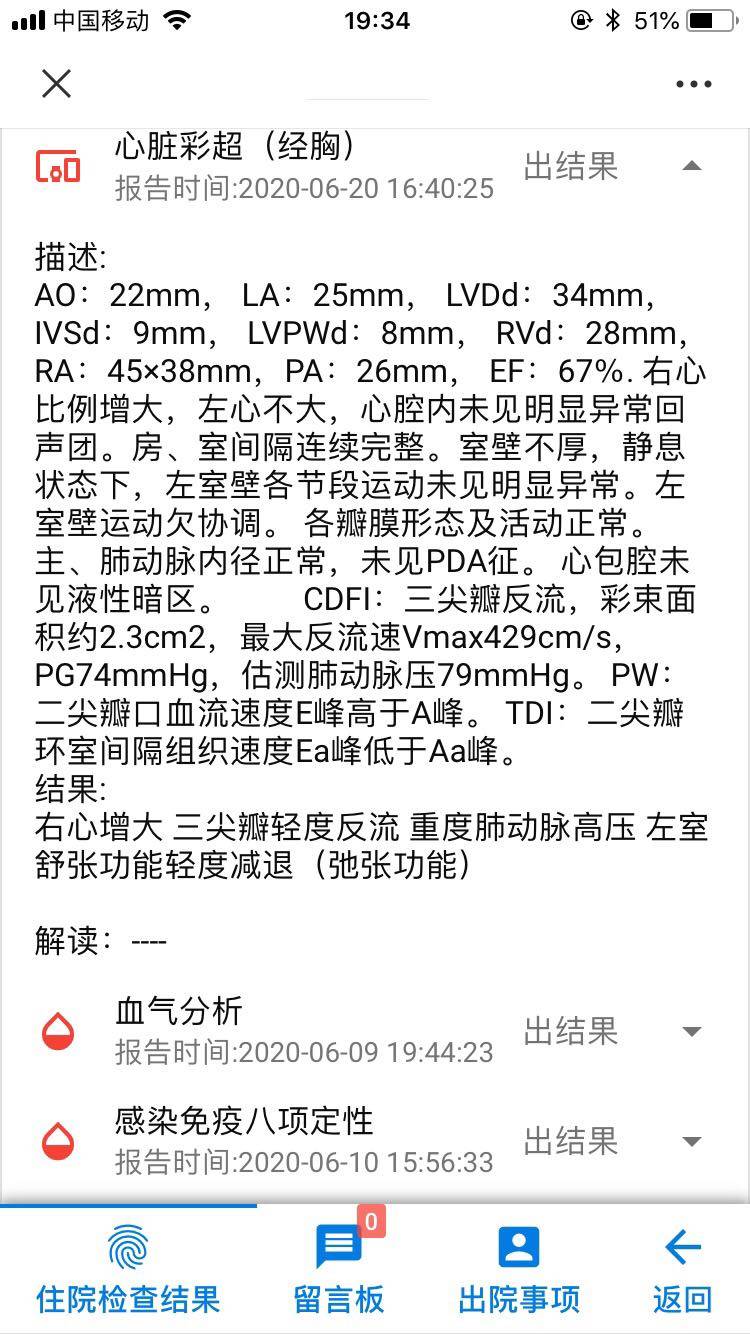Expand the 感染免疫八项定性 result
Viewport: 750px width, 1334px height.
[691, 1141]
